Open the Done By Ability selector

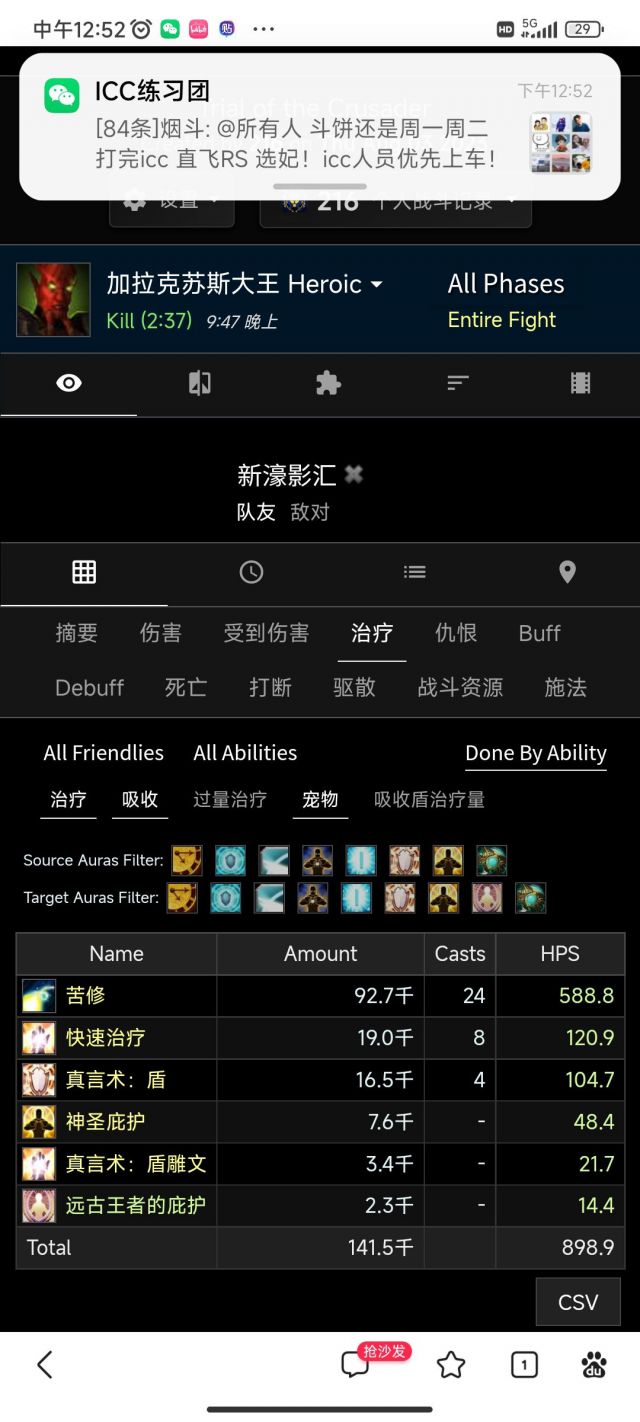(536, 753)
